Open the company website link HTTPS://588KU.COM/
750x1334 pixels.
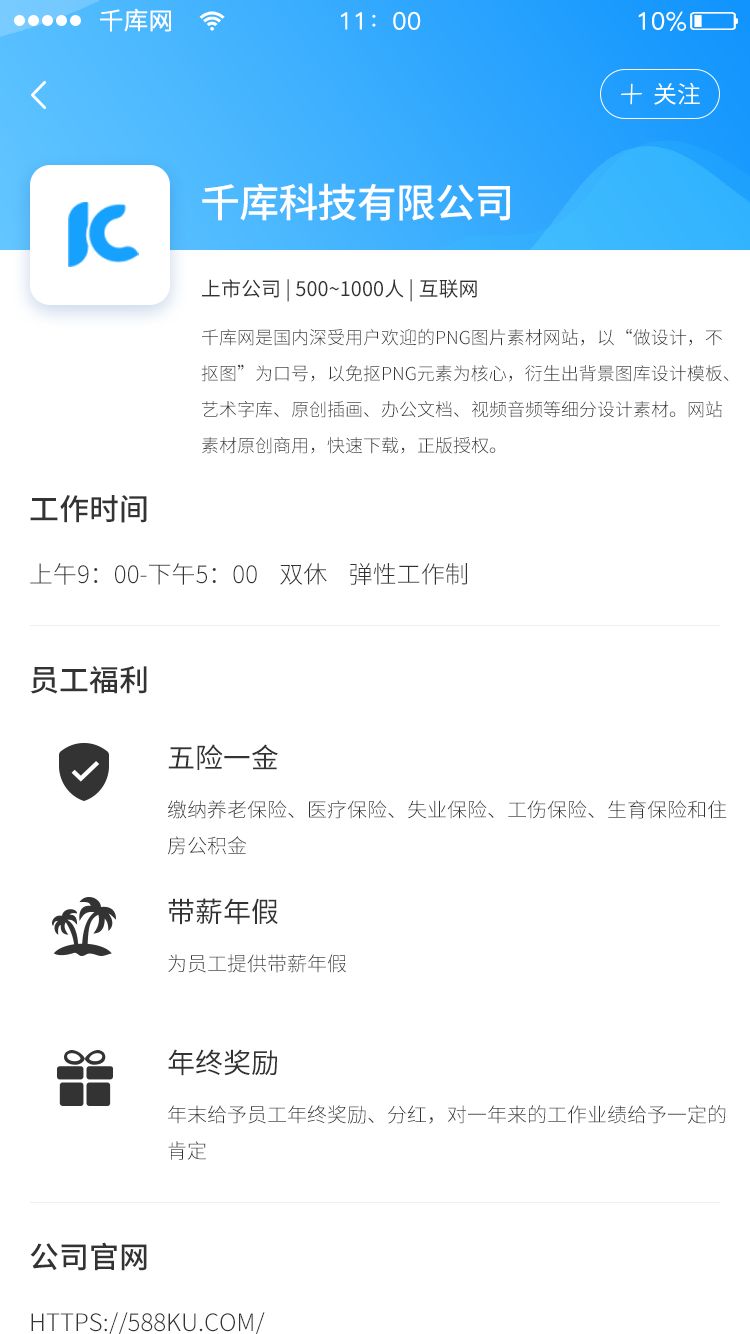[147, 1321]
